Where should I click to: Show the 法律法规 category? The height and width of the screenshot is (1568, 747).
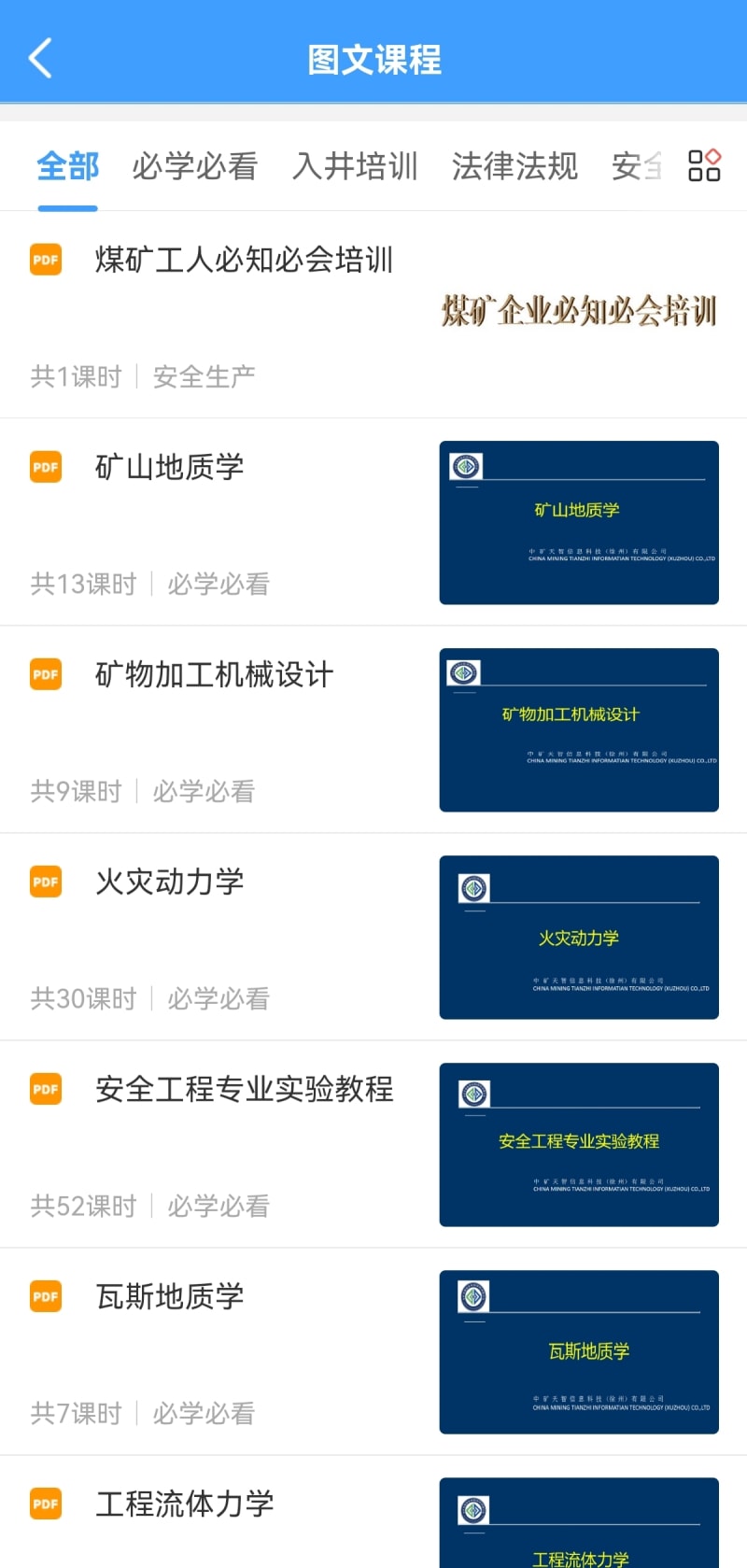tap(514, 167)
